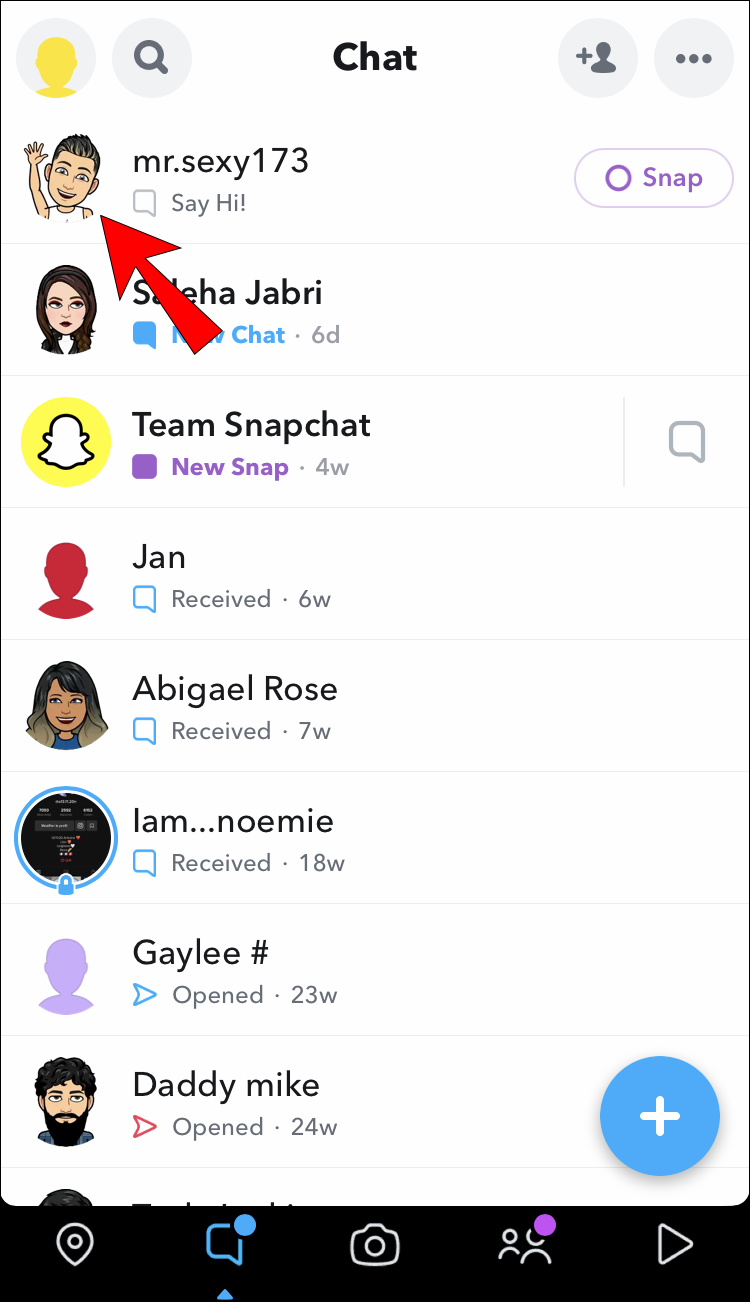The image size is (750, 1302).
Task: Open the chat with Iam...noemie
Action: coord(300,838)
